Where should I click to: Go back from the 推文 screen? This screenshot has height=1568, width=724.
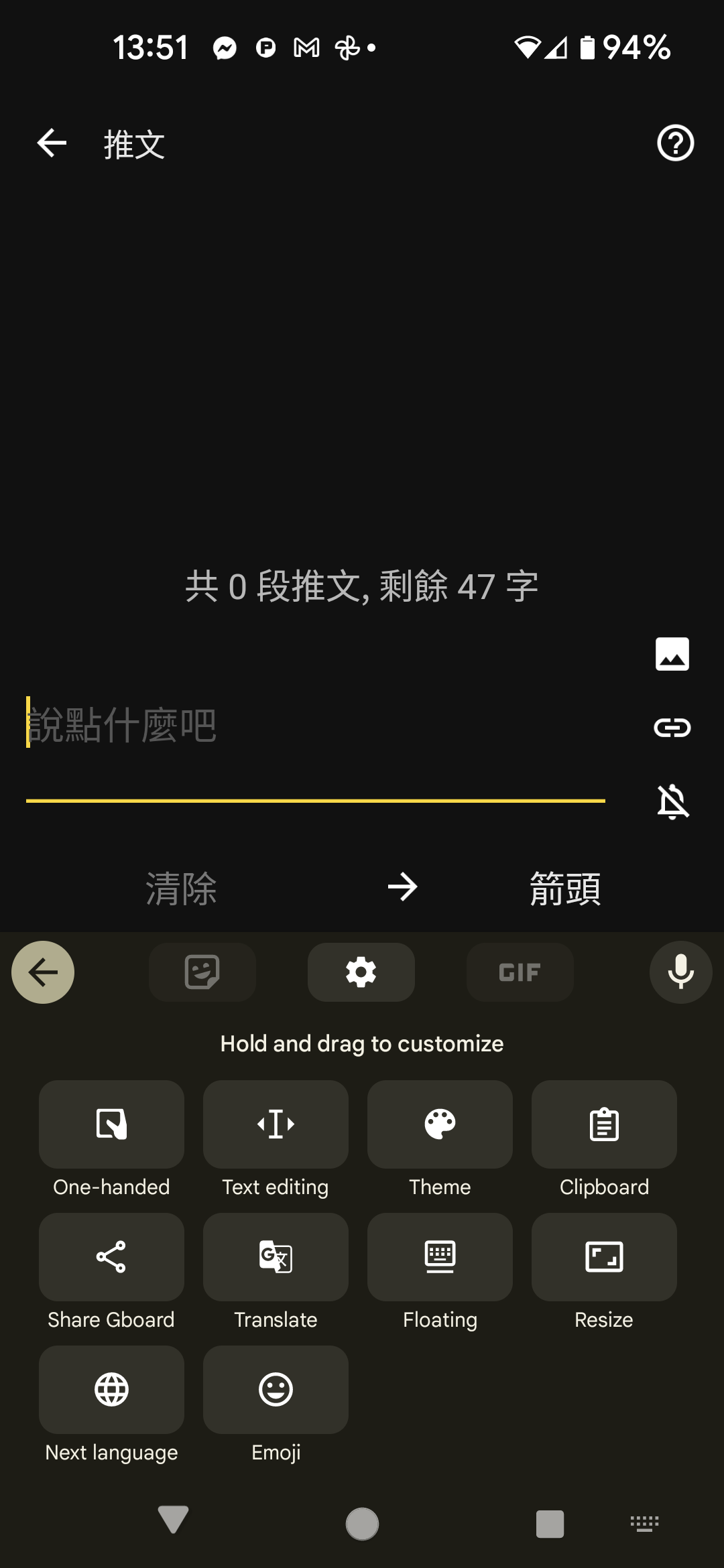pos(52,143)
